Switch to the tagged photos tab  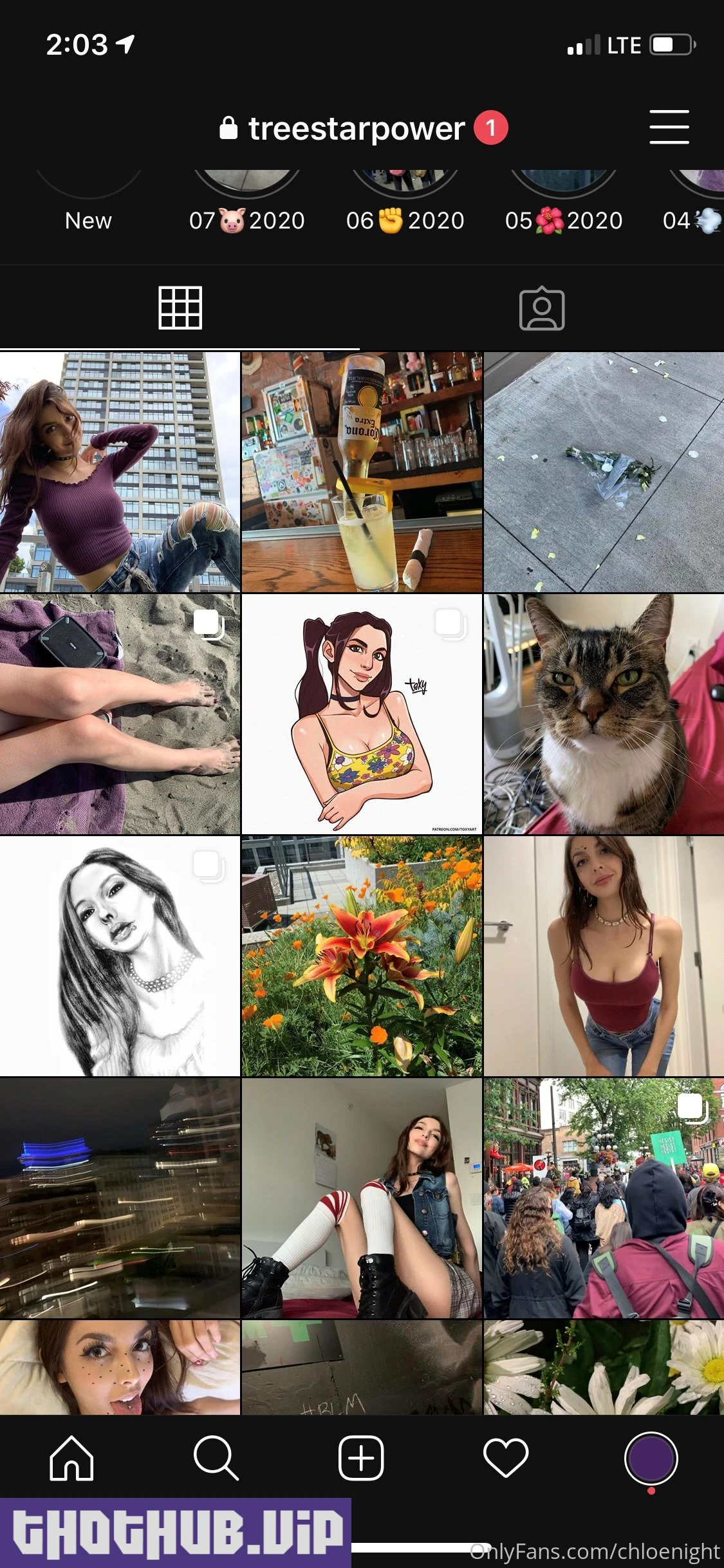tap(542, 309)
